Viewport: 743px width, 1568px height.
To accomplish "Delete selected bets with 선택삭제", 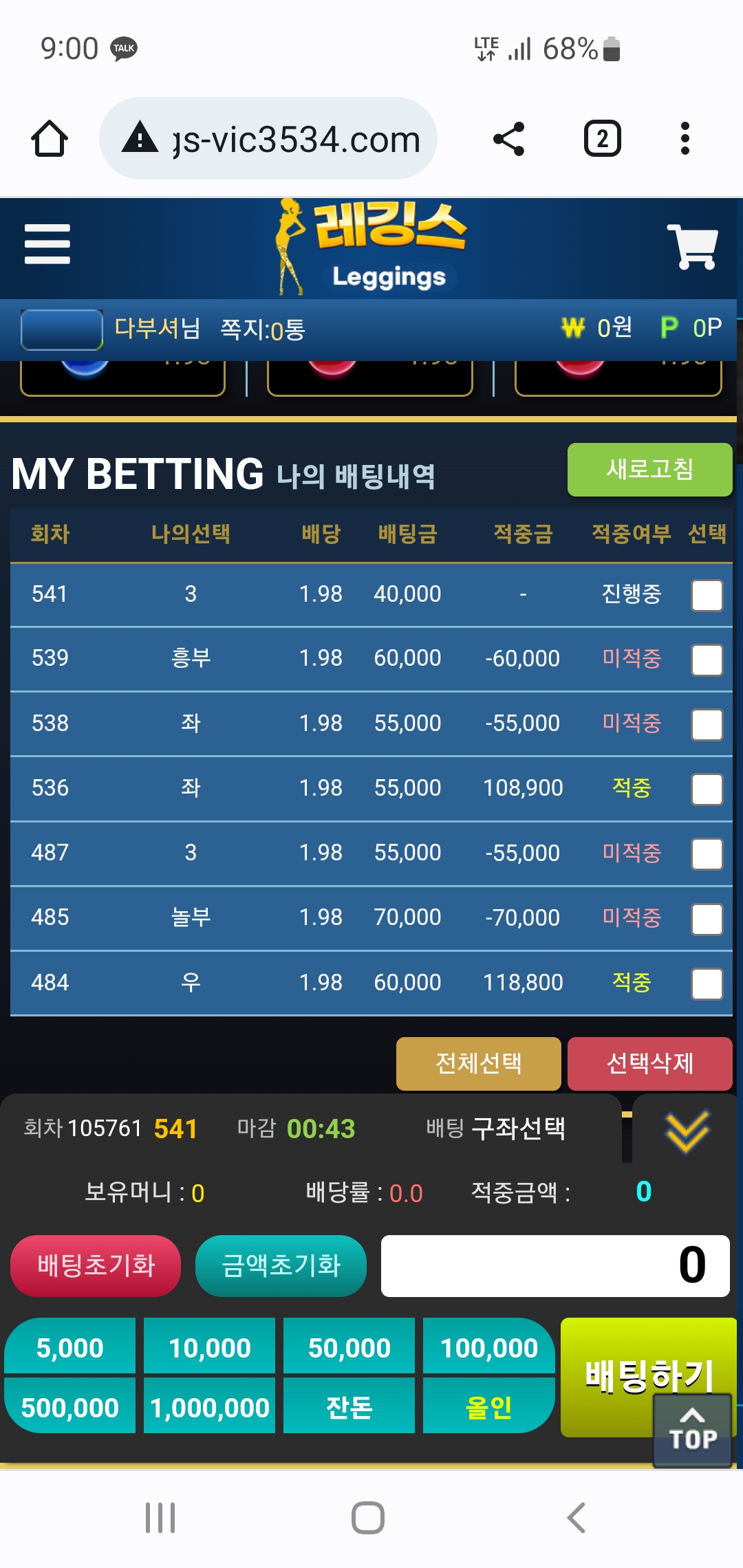I will (649, 1063).
